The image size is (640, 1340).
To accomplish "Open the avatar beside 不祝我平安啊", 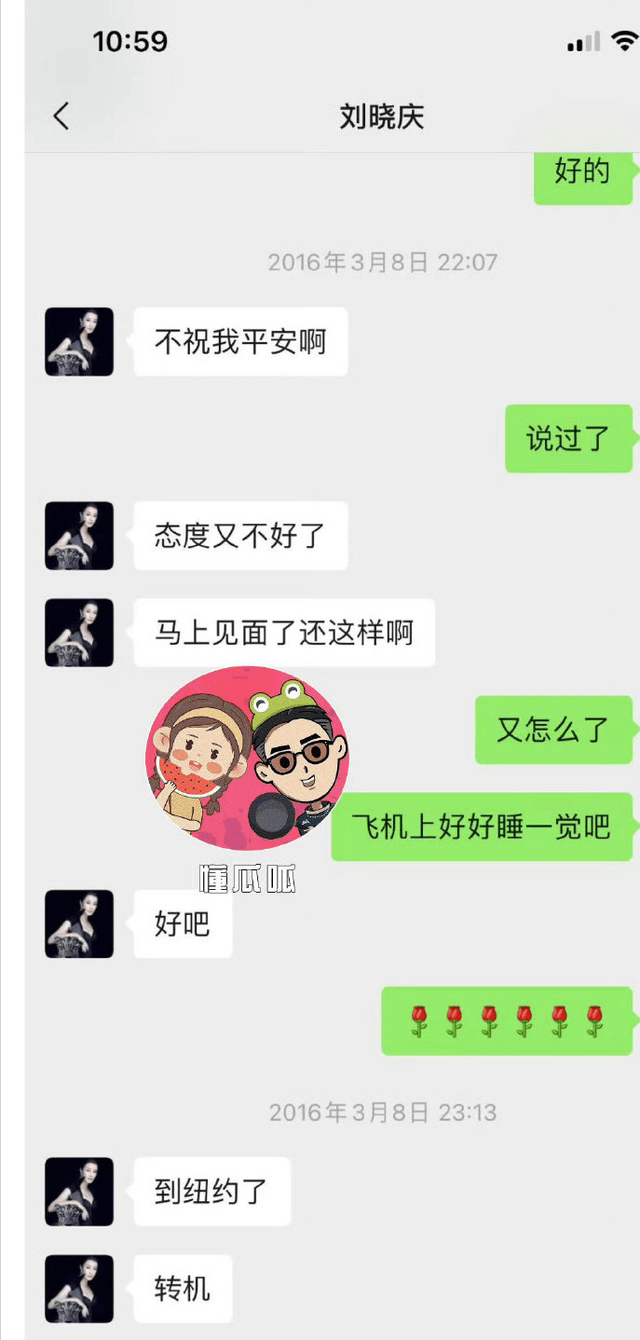I will (x=79, y=342).
